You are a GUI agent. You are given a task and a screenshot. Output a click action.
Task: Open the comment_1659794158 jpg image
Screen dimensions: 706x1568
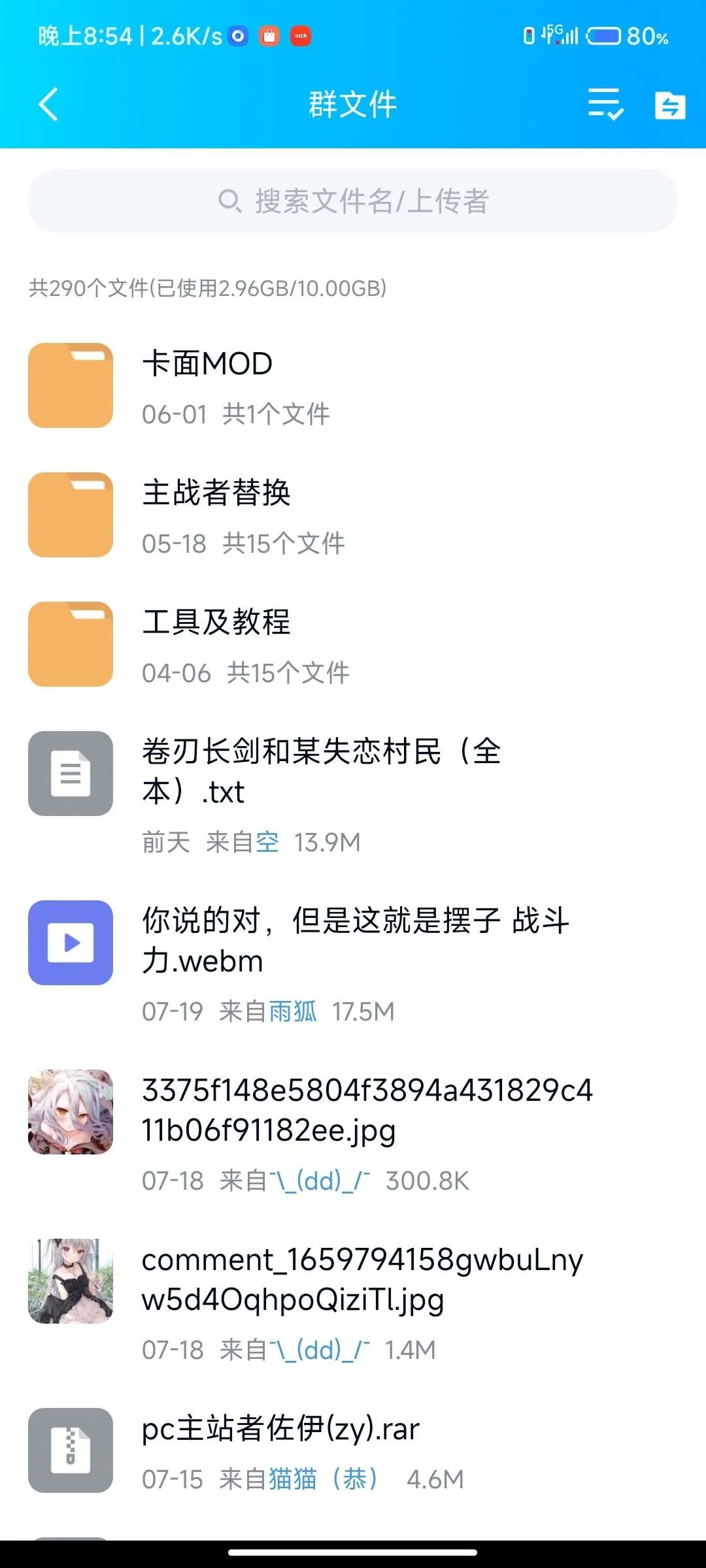[x=362, y=1279]
